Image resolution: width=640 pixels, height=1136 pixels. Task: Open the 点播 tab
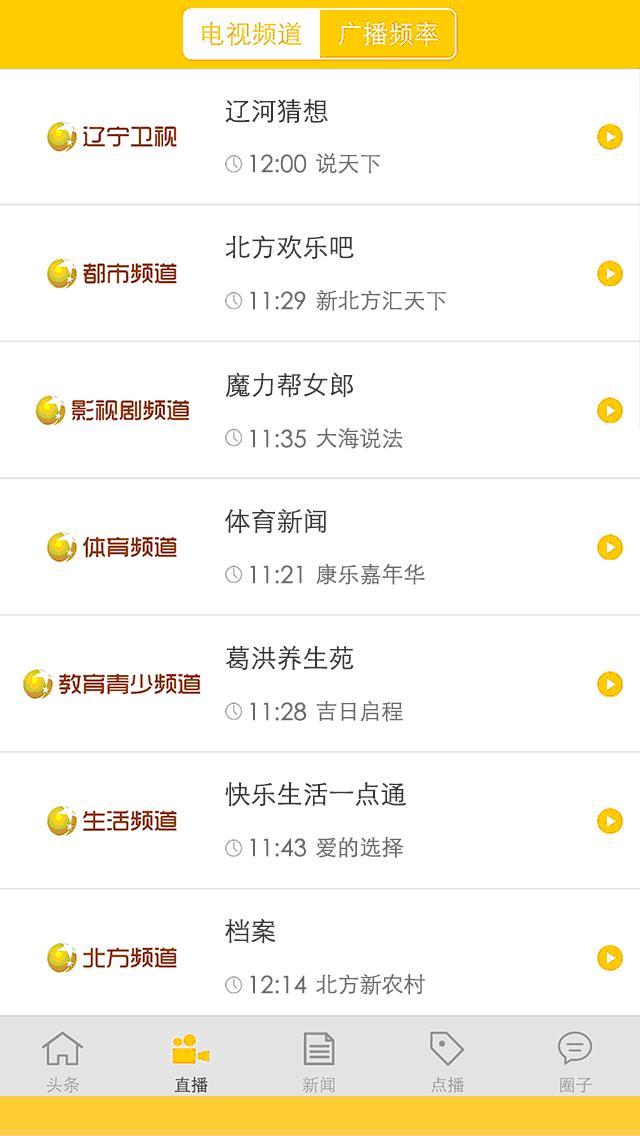pyautogui.click(x=447, y=1061)
